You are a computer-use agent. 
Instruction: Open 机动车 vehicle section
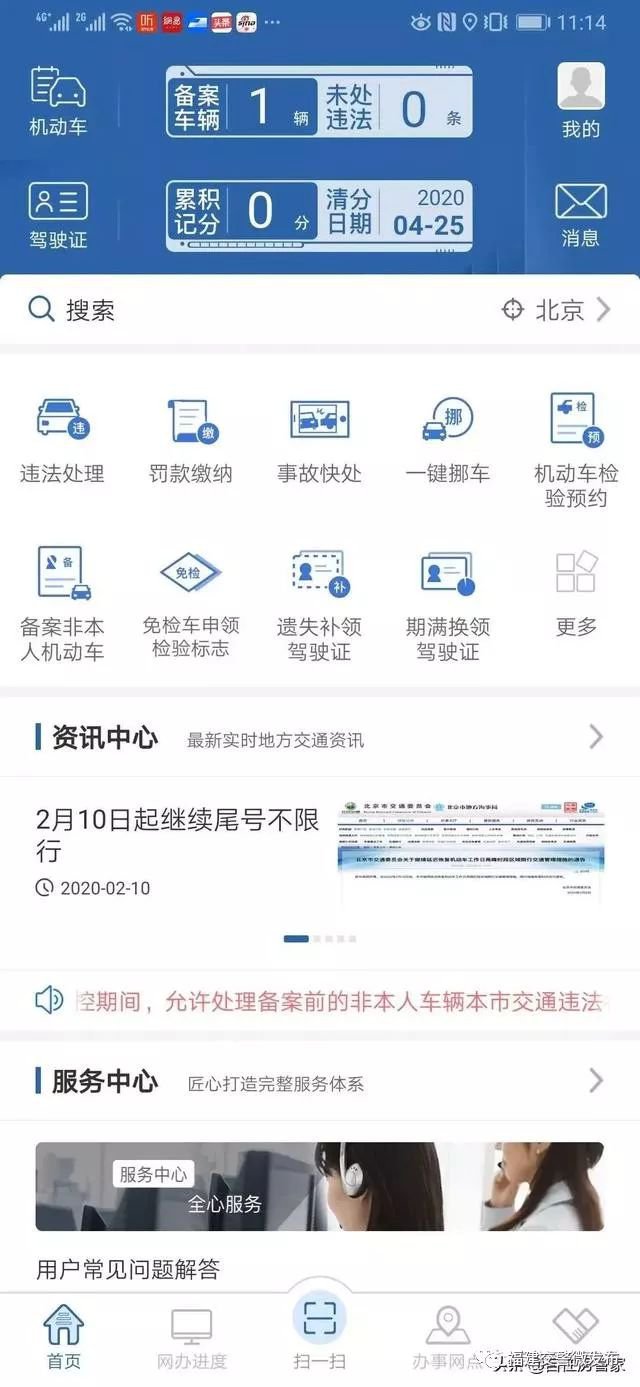point(58,99)
